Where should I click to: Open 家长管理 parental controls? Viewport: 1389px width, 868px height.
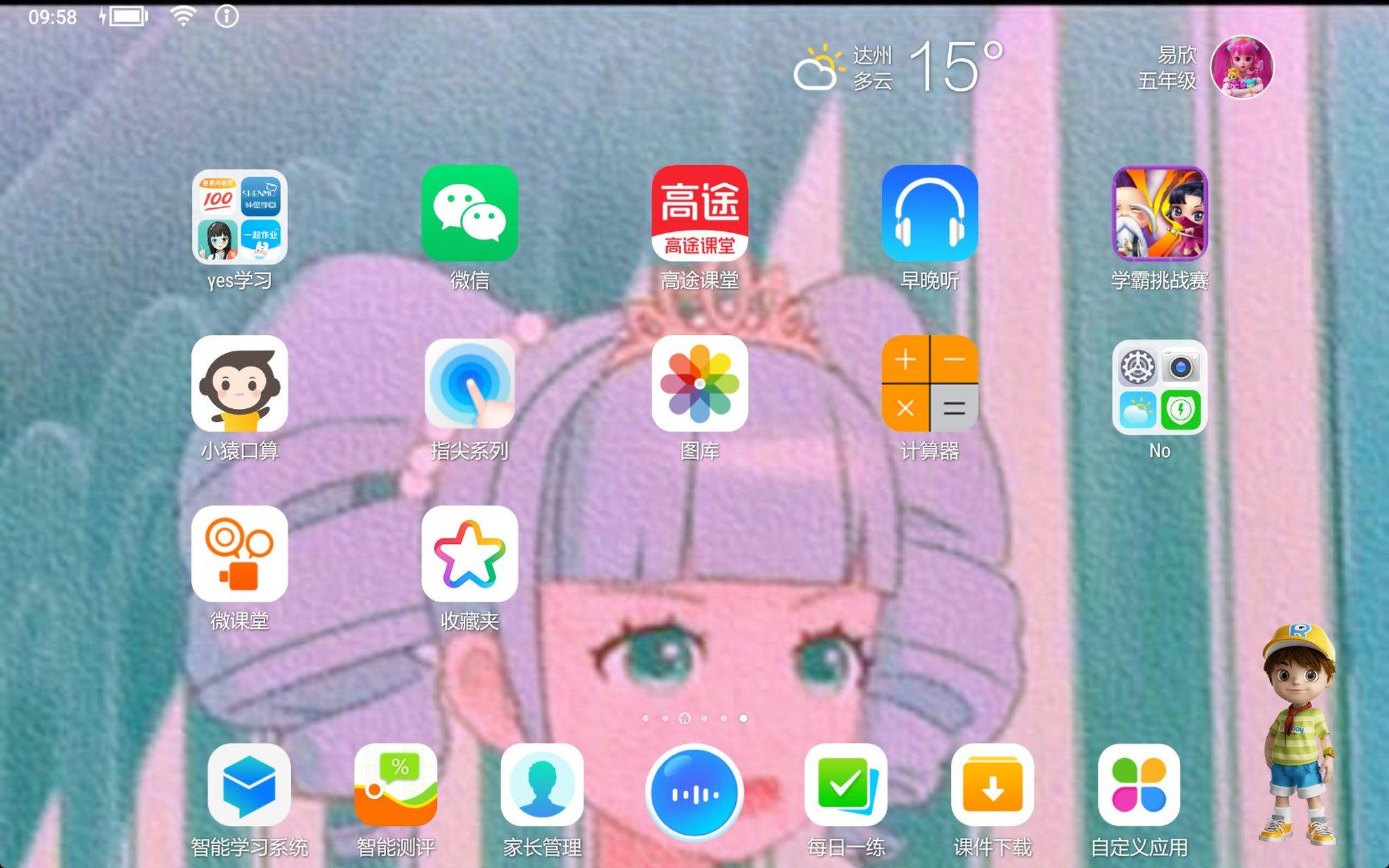point(542,785)
